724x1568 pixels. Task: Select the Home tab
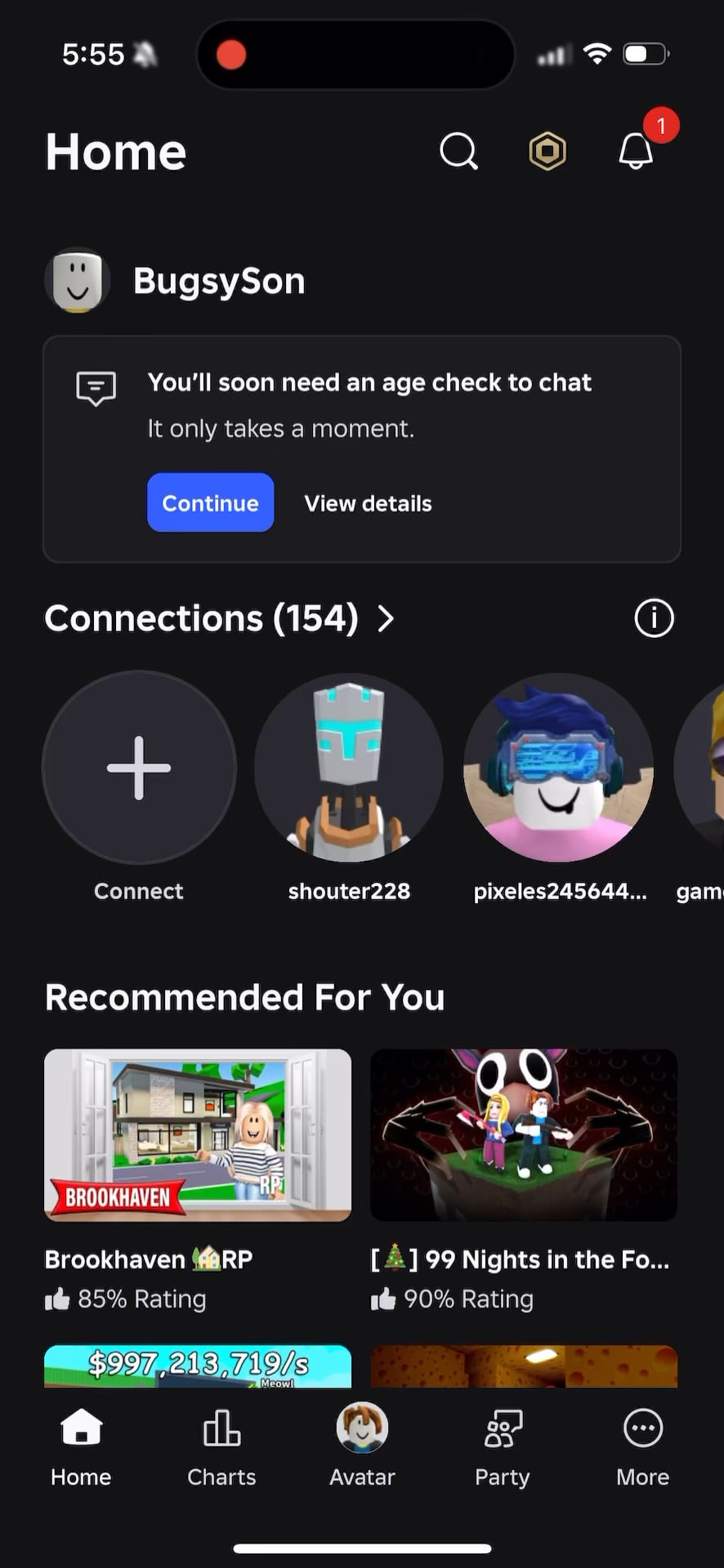[x=81, y=1446]
